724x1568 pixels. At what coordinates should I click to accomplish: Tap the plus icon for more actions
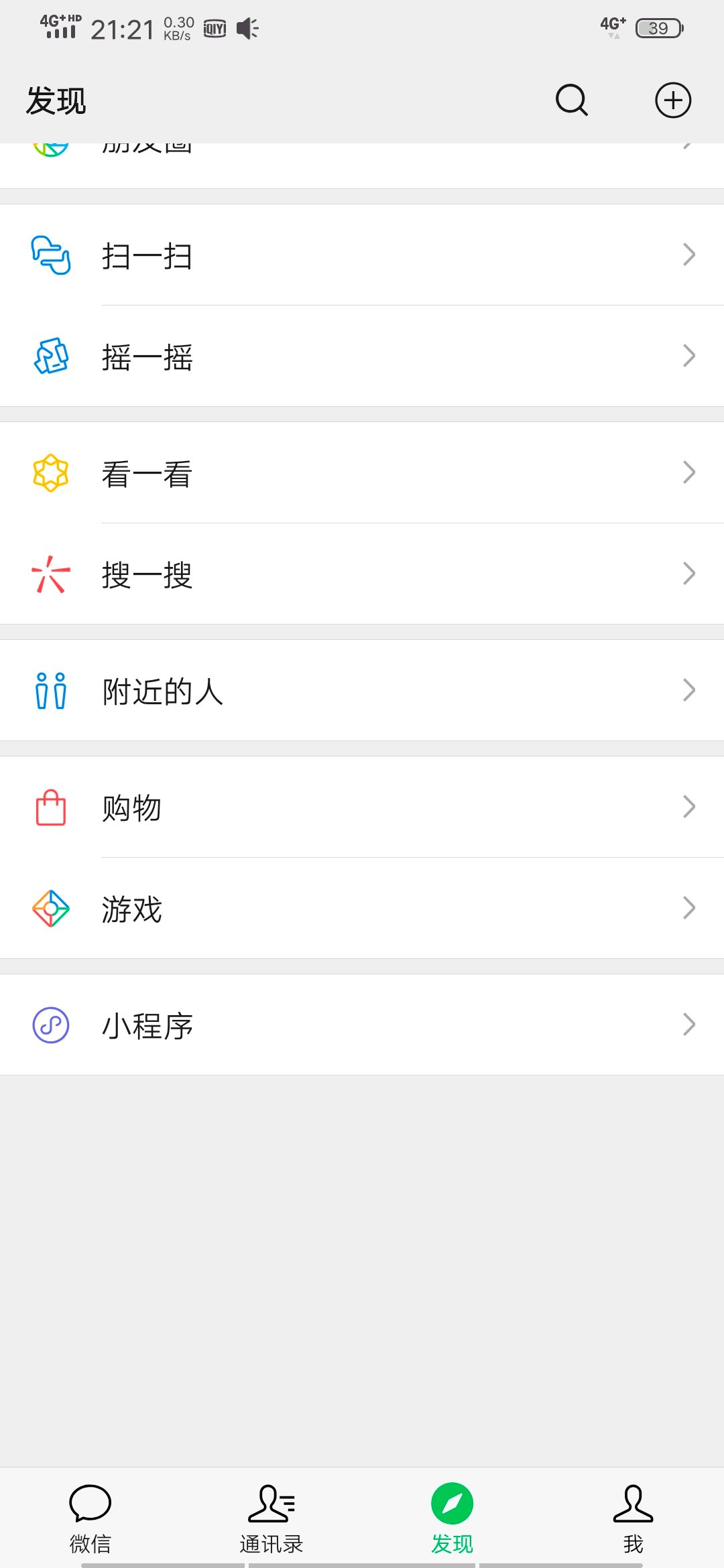pyautogui.click(x=672, y=101)
